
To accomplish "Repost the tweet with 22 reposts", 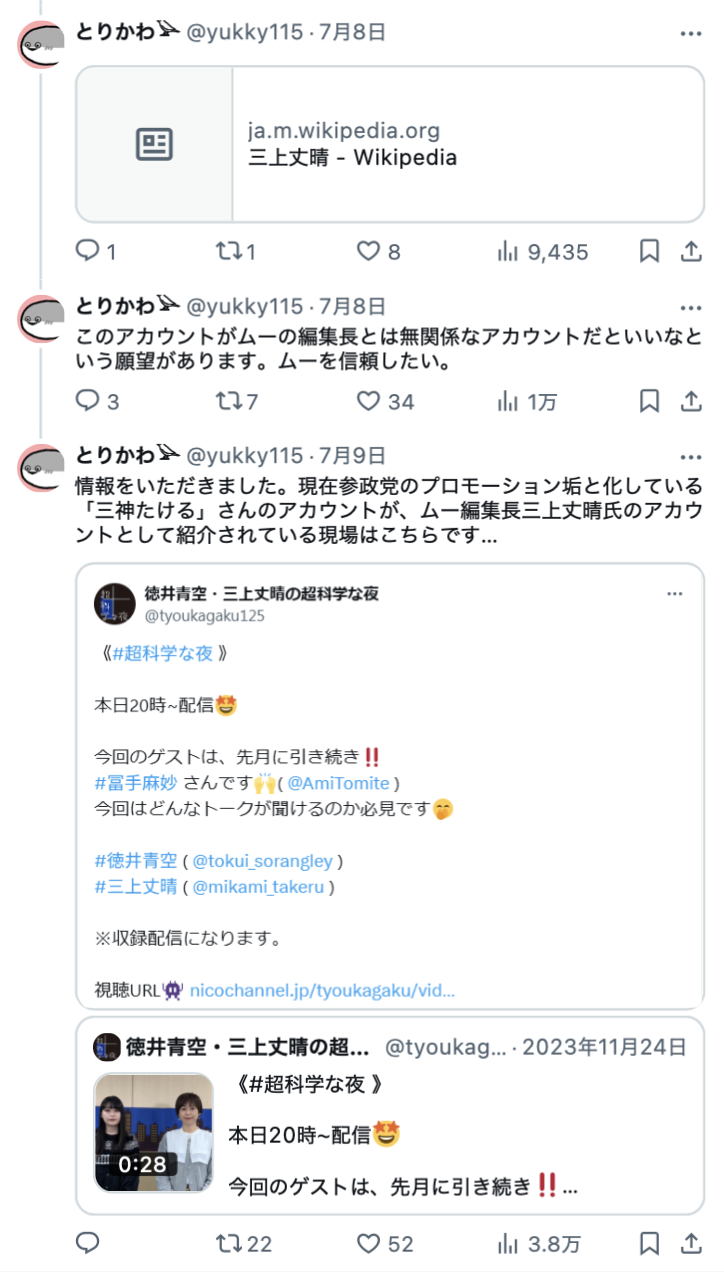I will point(245,1244).
